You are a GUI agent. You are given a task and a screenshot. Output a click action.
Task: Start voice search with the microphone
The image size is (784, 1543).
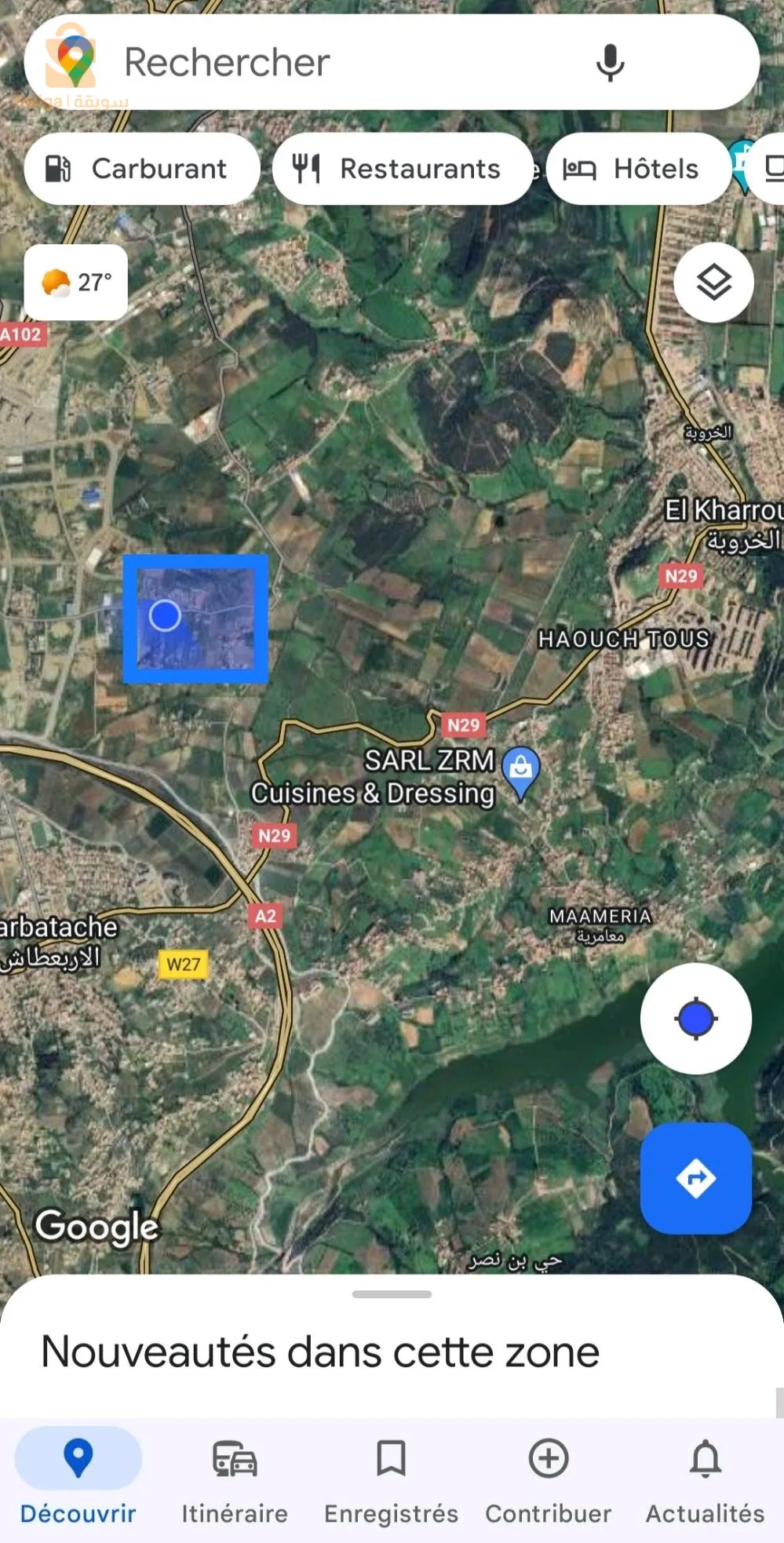point(610,63)
